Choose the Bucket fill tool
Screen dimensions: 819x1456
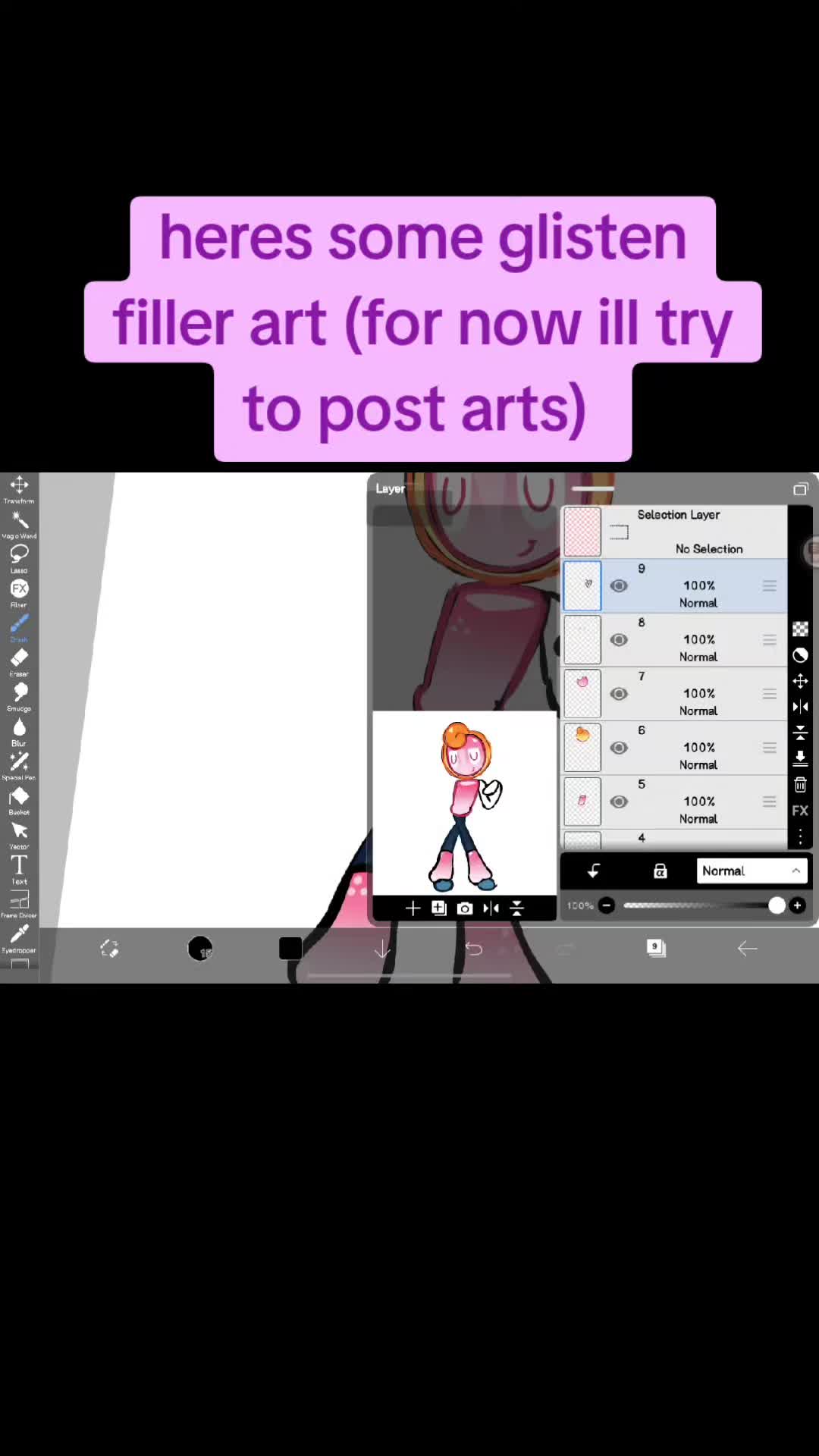pos(19,800)
